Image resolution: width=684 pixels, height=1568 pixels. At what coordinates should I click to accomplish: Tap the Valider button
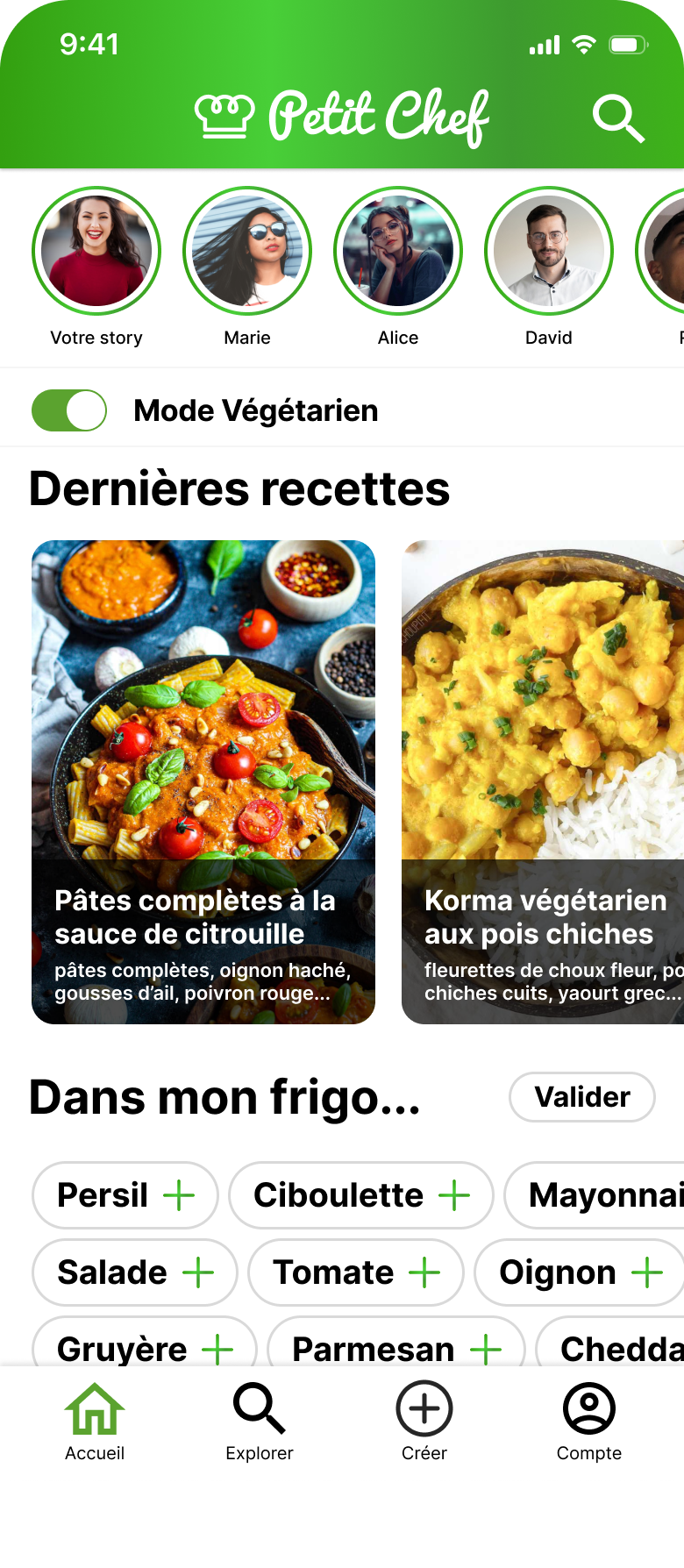point(582,1097)
